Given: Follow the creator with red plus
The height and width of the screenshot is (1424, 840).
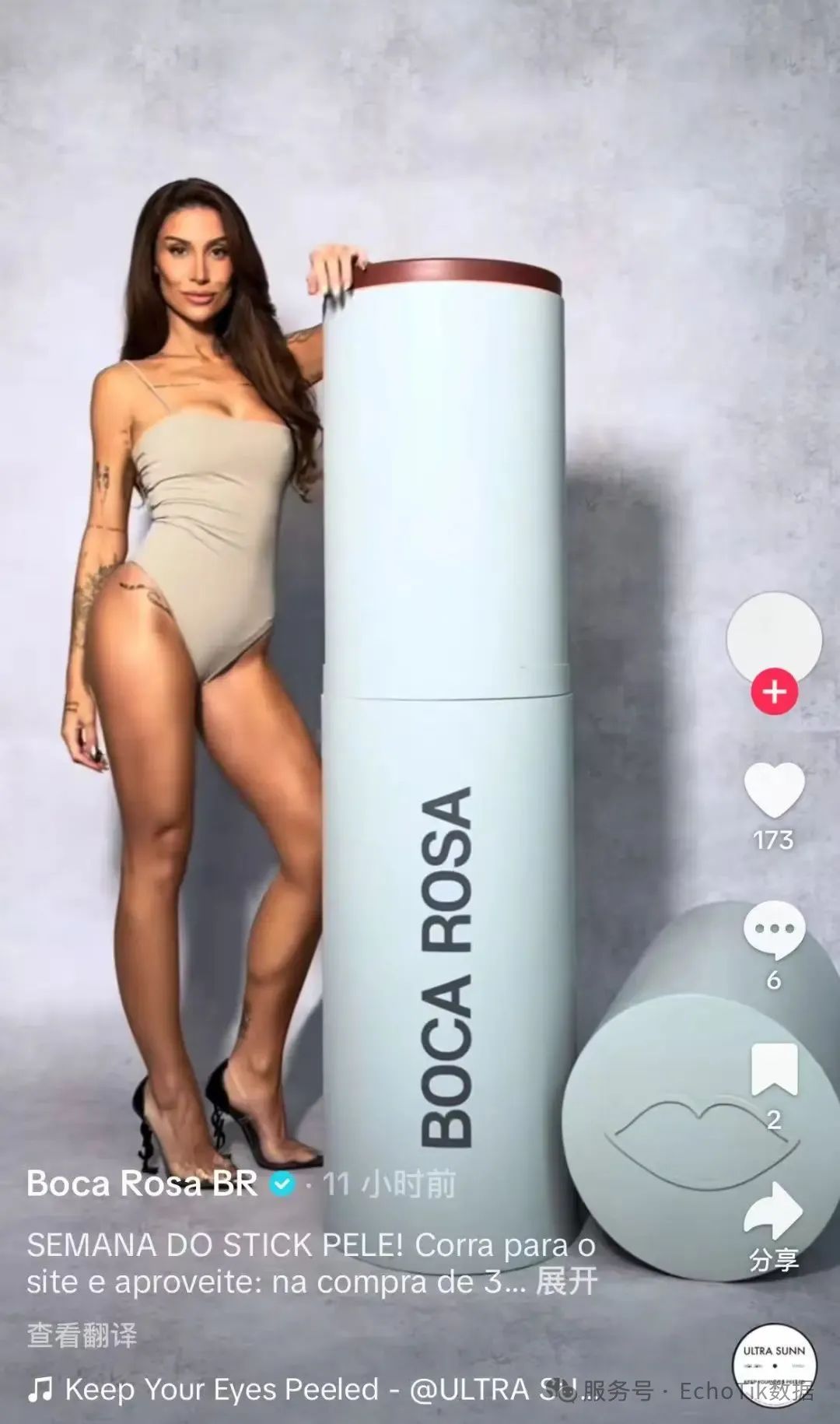Looking at the screenshot, I should tap(774, 691).
